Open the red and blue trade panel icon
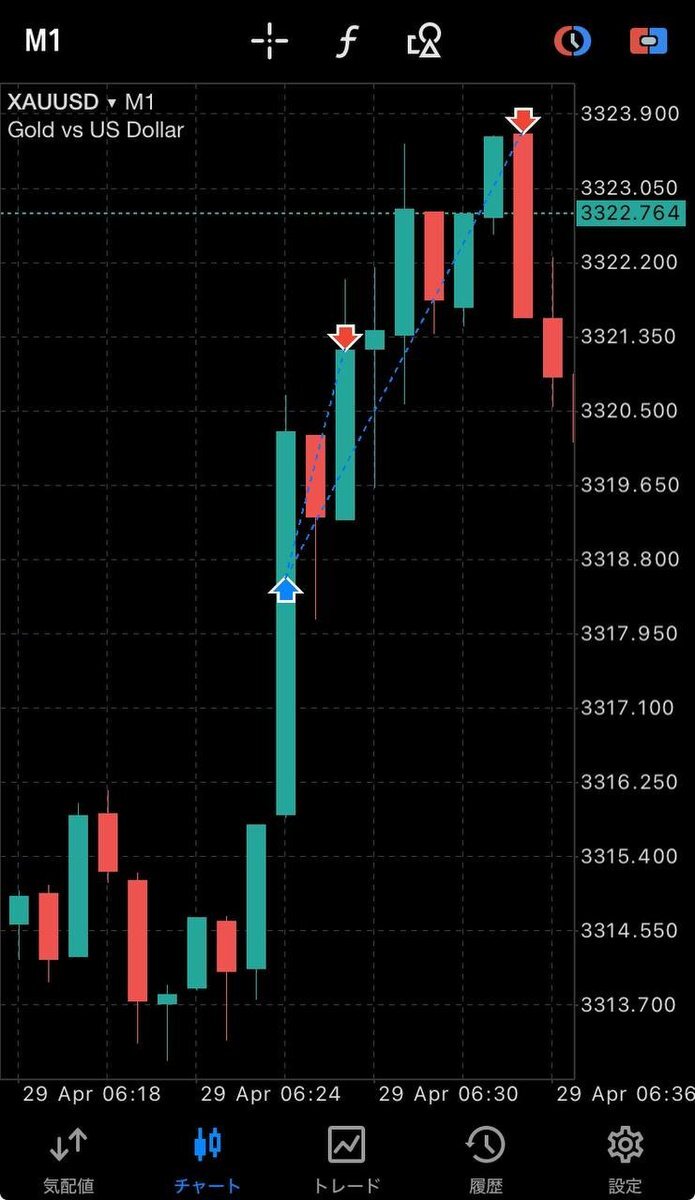 click(x=649, y=41)
